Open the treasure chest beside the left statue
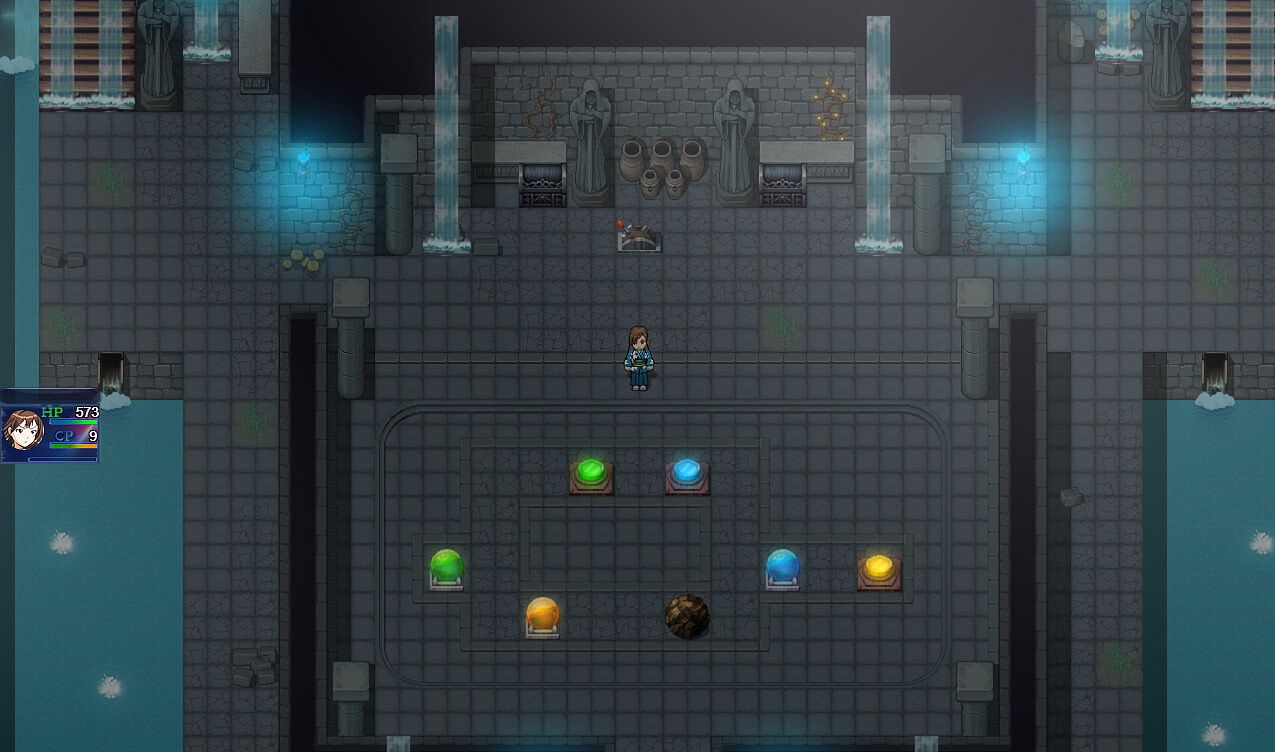 tap(543, 185)
